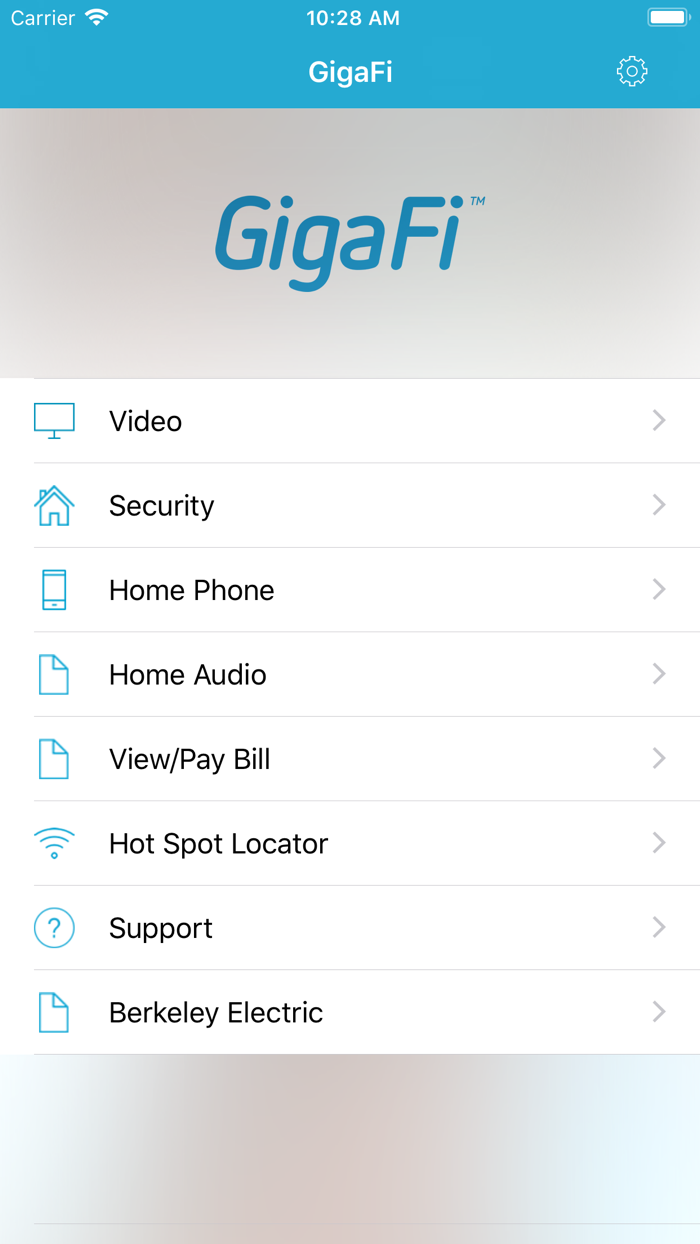Tap View/Pay Bill

pyautogui.click(x=350, y=759)
